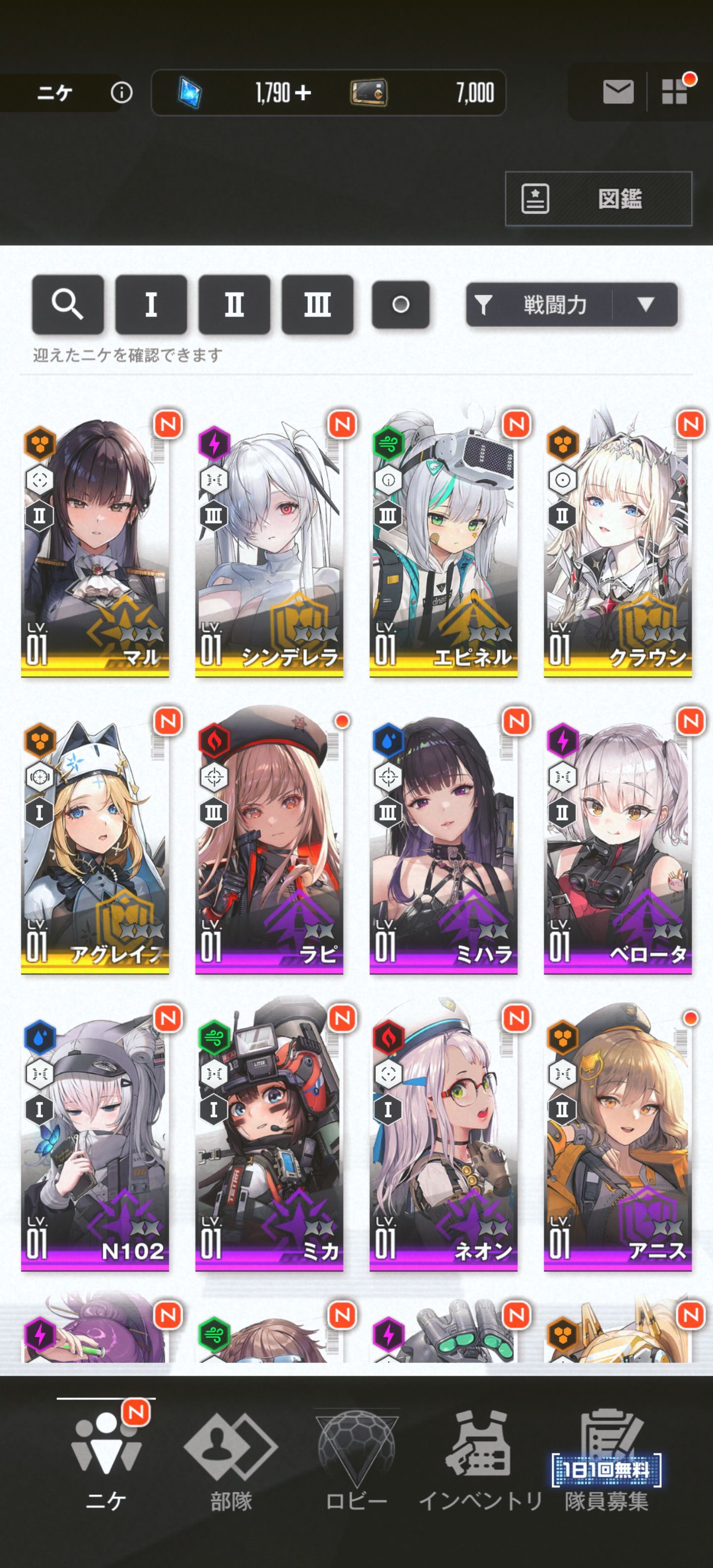Open the grid menu icon

pyautogui.click(x=674, y=93)
